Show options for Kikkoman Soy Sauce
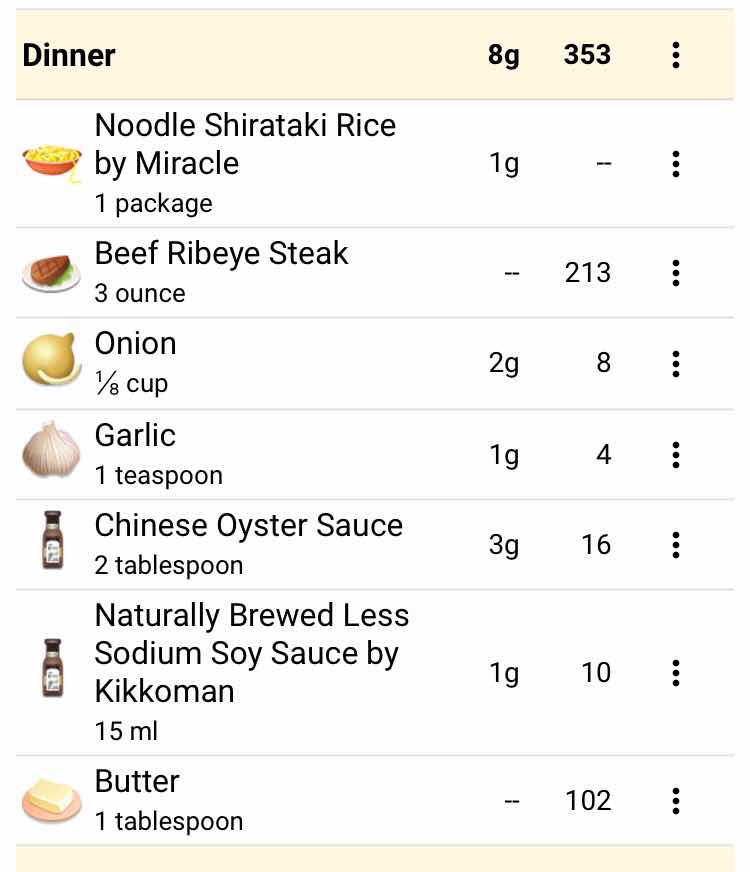This screenshot has width=750, height=872. 676,673
